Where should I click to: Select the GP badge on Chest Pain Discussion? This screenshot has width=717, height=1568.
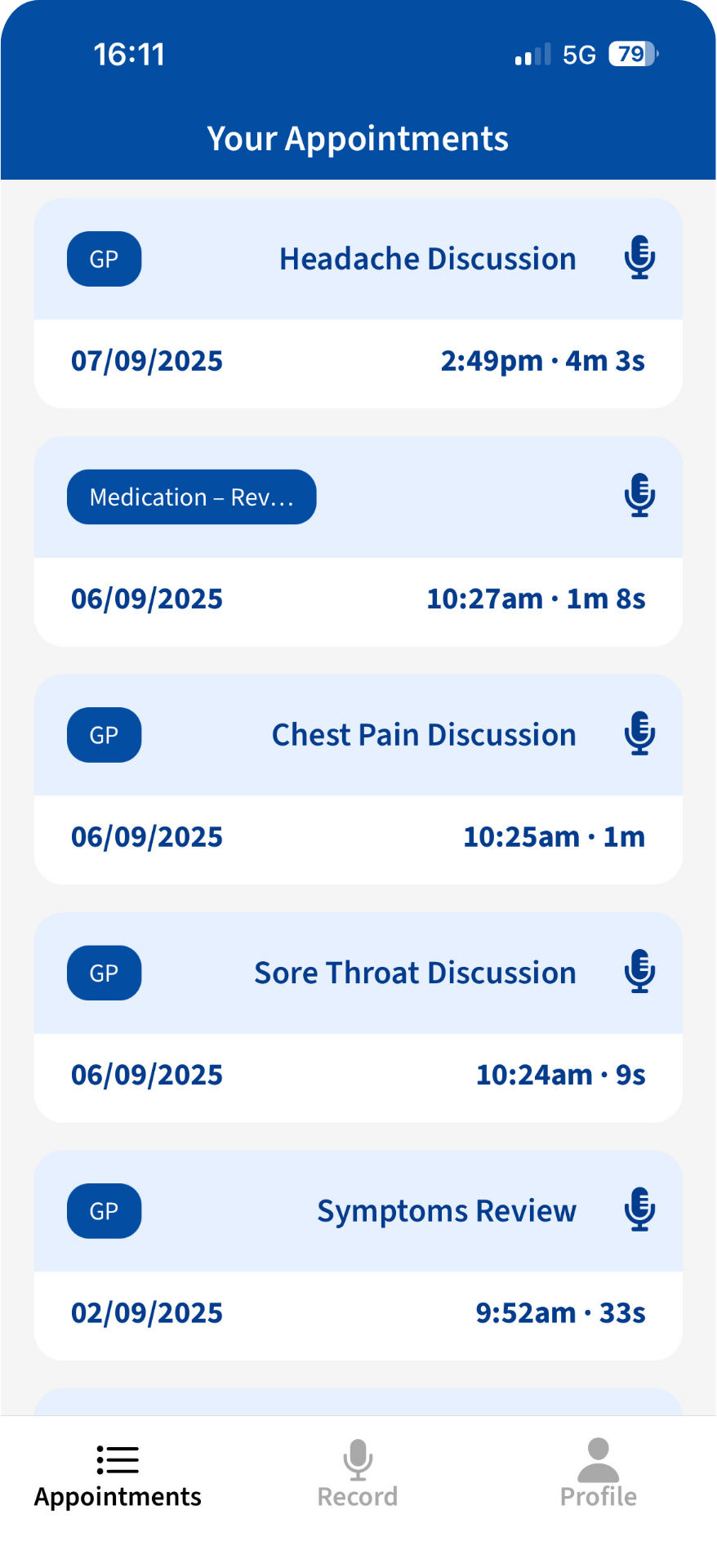coord(104,734)
